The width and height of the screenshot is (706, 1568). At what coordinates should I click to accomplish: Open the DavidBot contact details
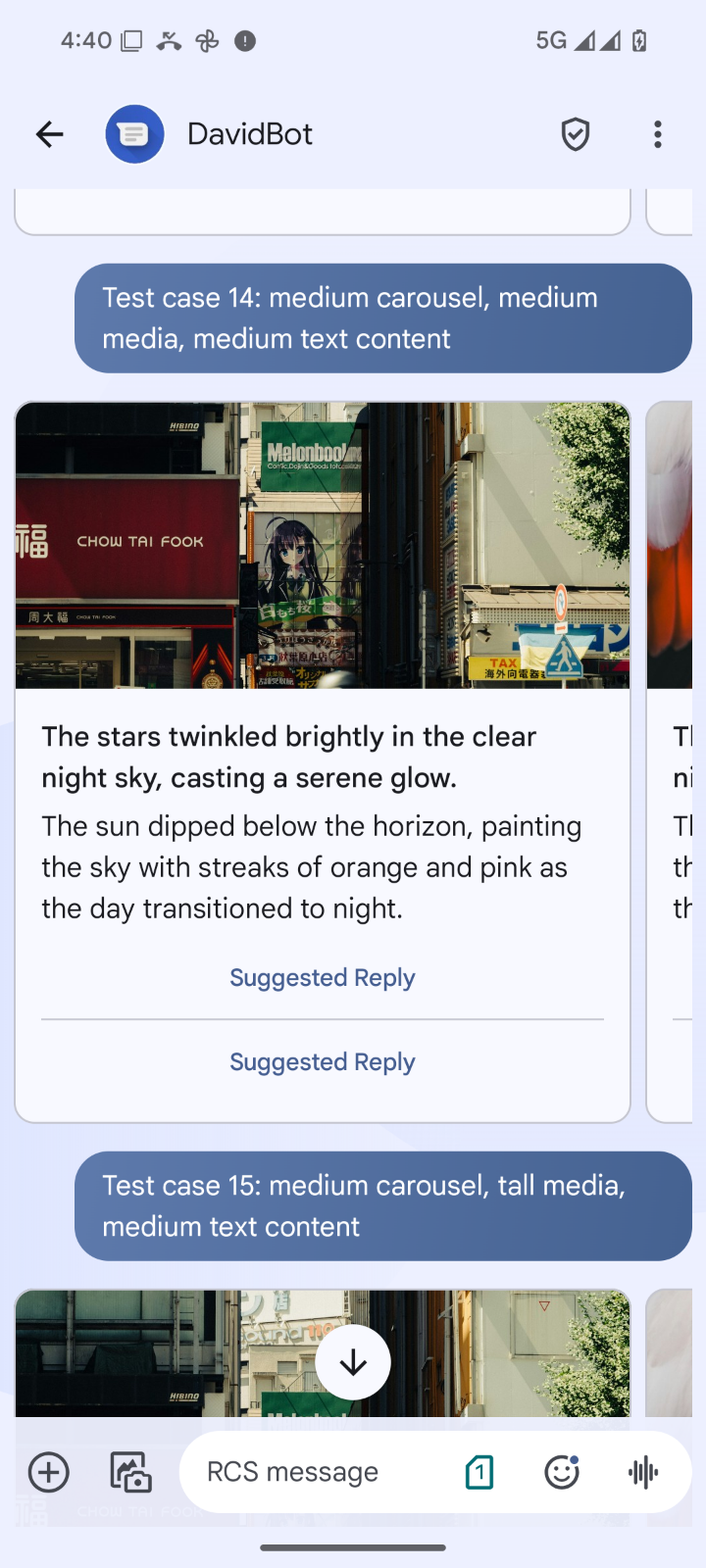point(249,134)
